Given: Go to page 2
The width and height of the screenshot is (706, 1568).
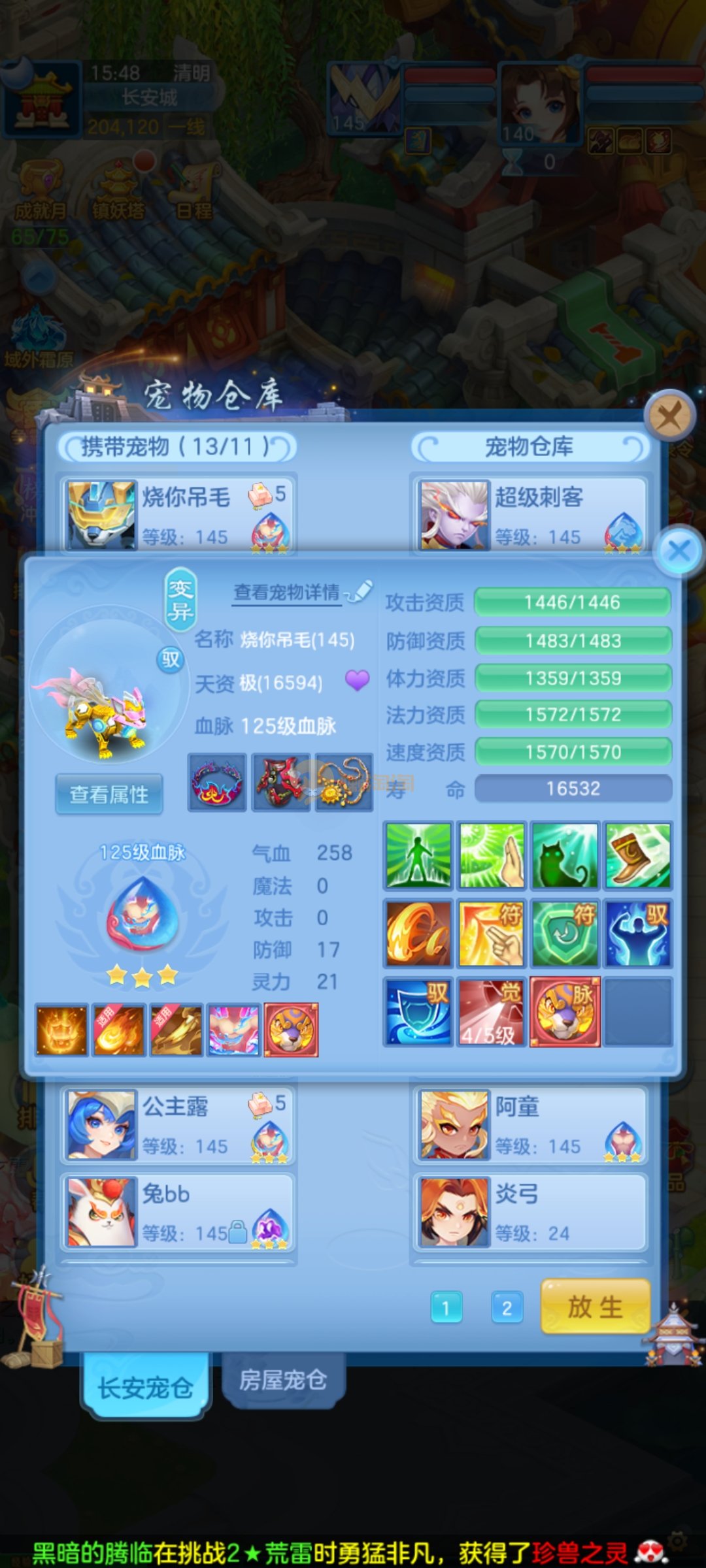Looking at the screenshot, I should pyautogui.click(x=507, y=1308).
